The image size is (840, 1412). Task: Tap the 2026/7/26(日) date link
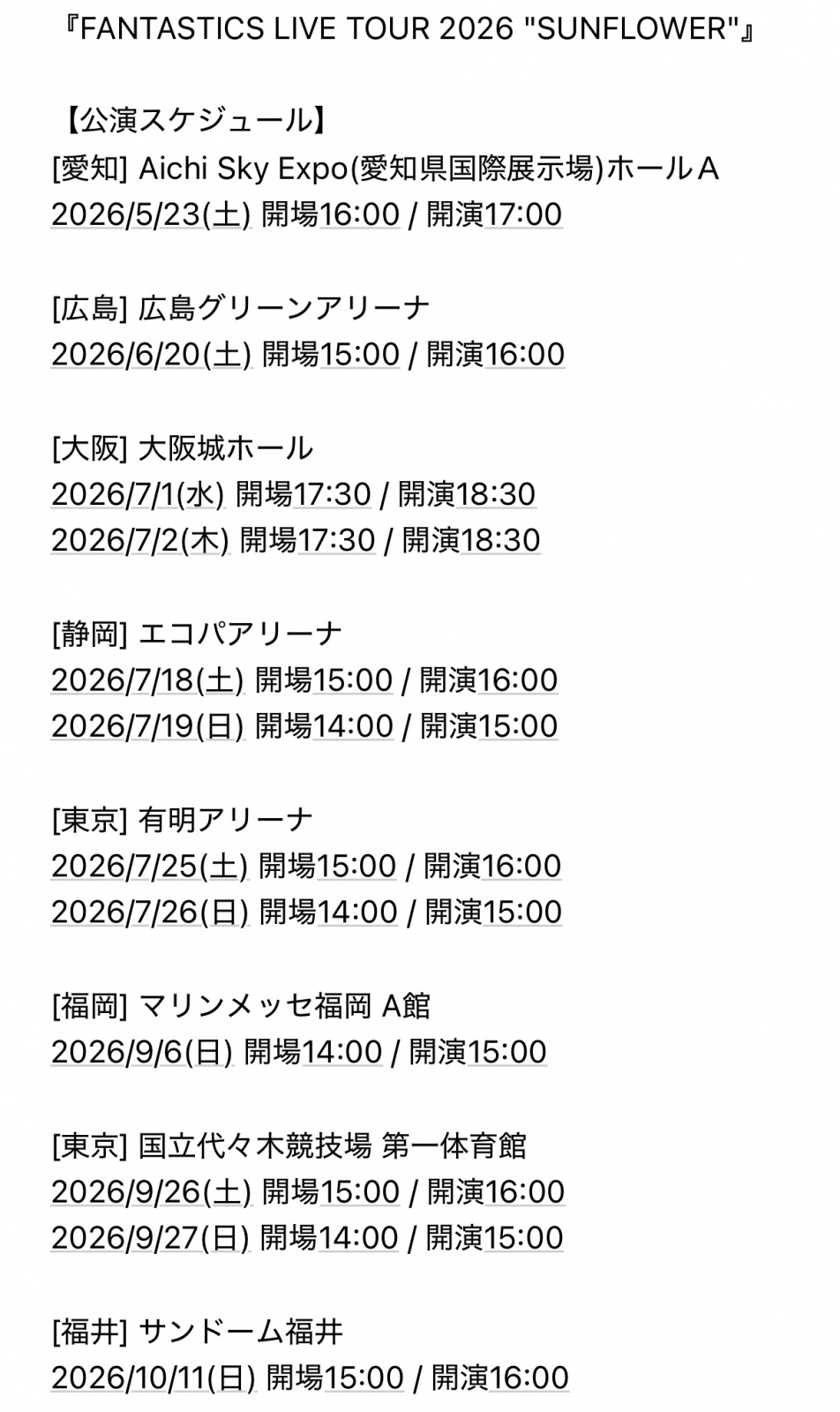pyautogui.click(x=150, y=912)
